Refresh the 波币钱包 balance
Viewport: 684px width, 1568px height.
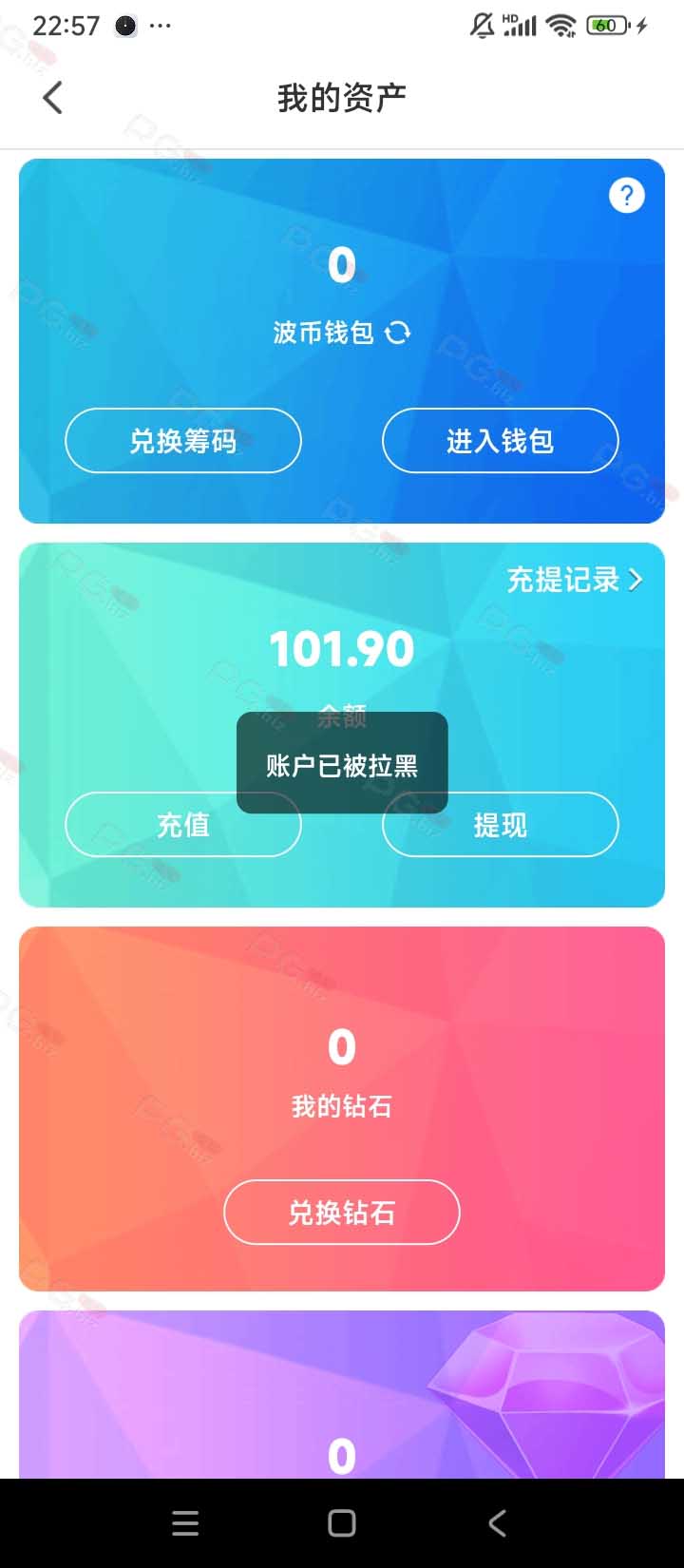(397, 333)
